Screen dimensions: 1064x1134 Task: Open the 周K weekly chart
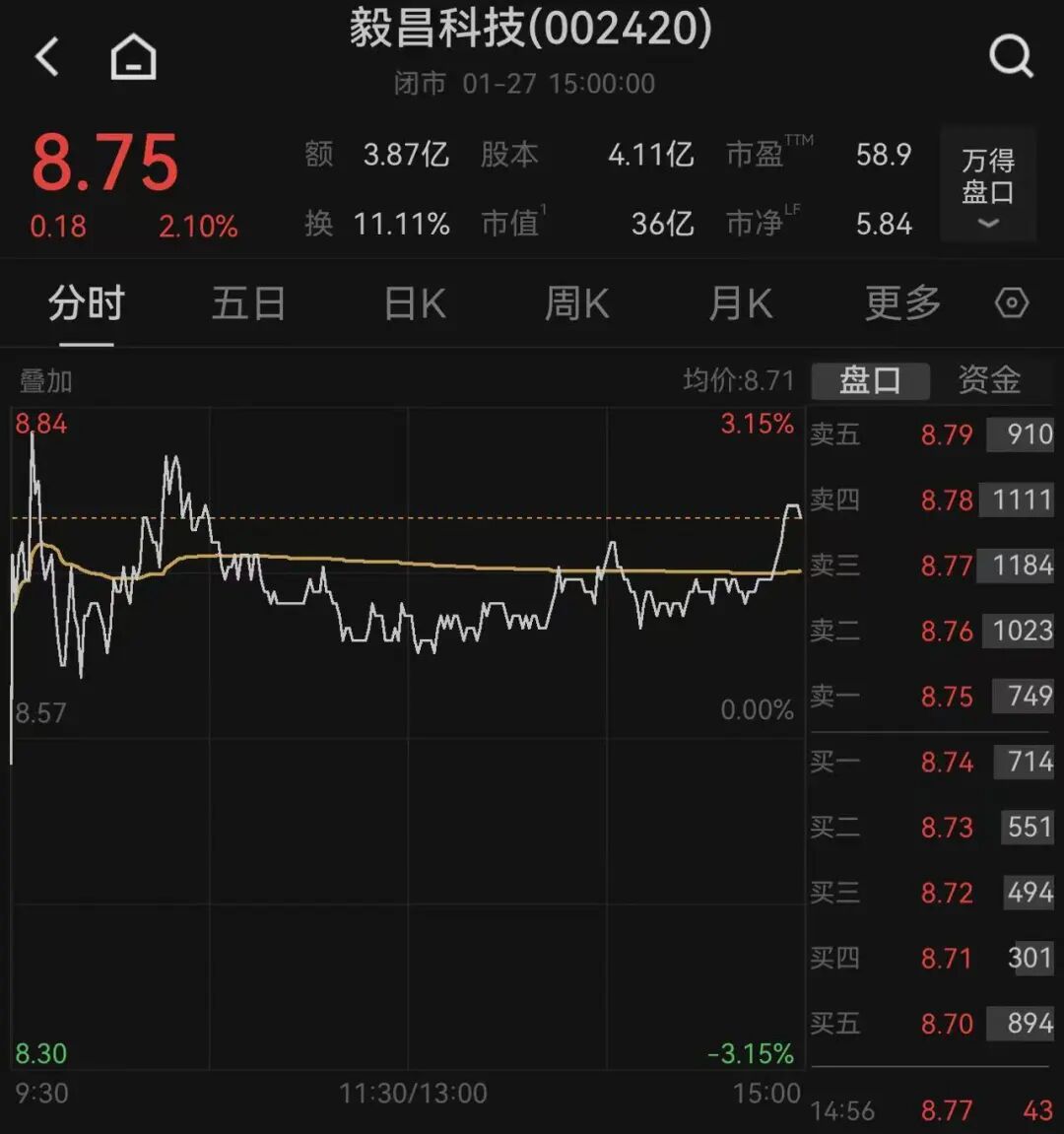pyautogui.click(x=575, y=303)
